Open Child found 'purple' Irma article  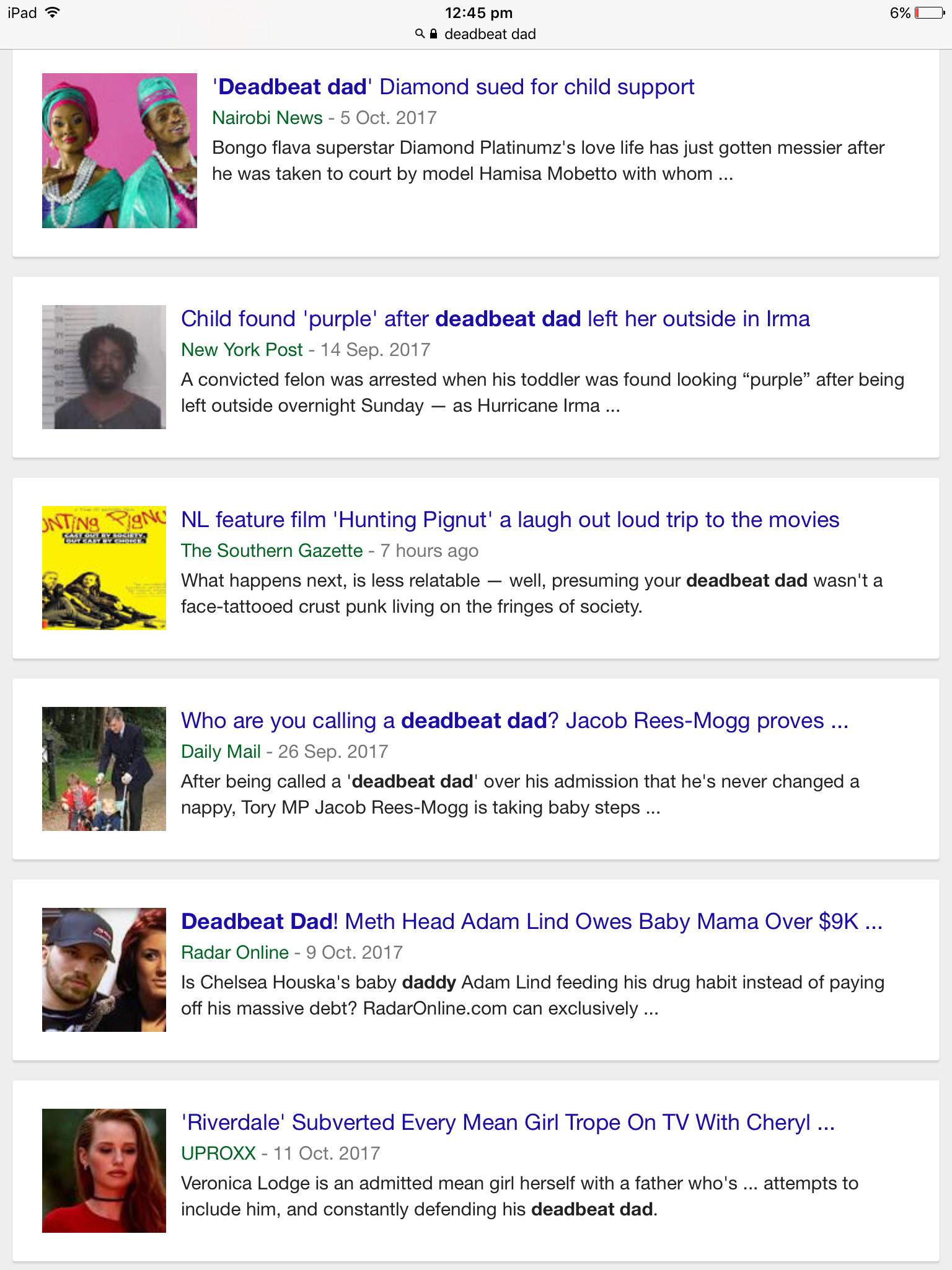click(495, 319)
